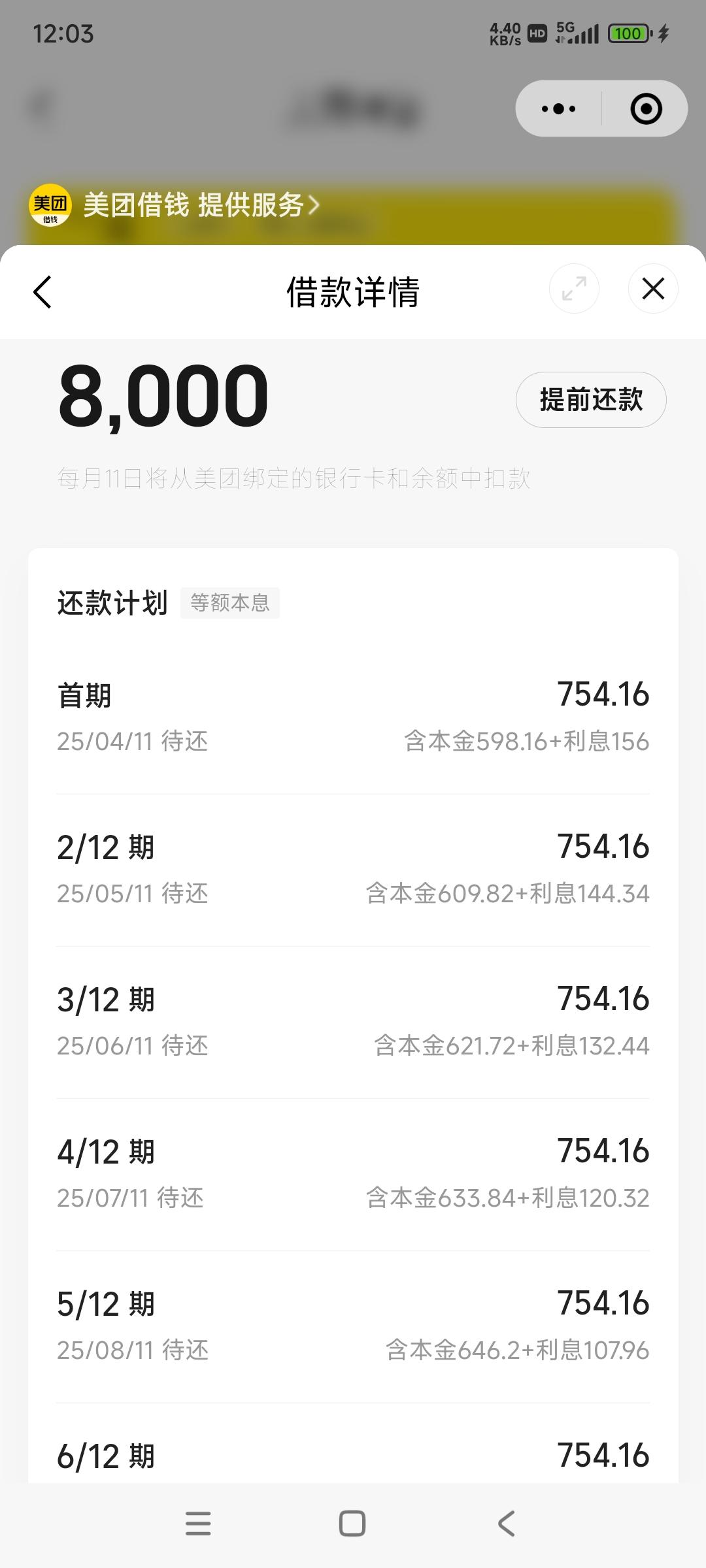Open system recent apps
The width and height of the screenshot is (706, 1568).
198,1524
